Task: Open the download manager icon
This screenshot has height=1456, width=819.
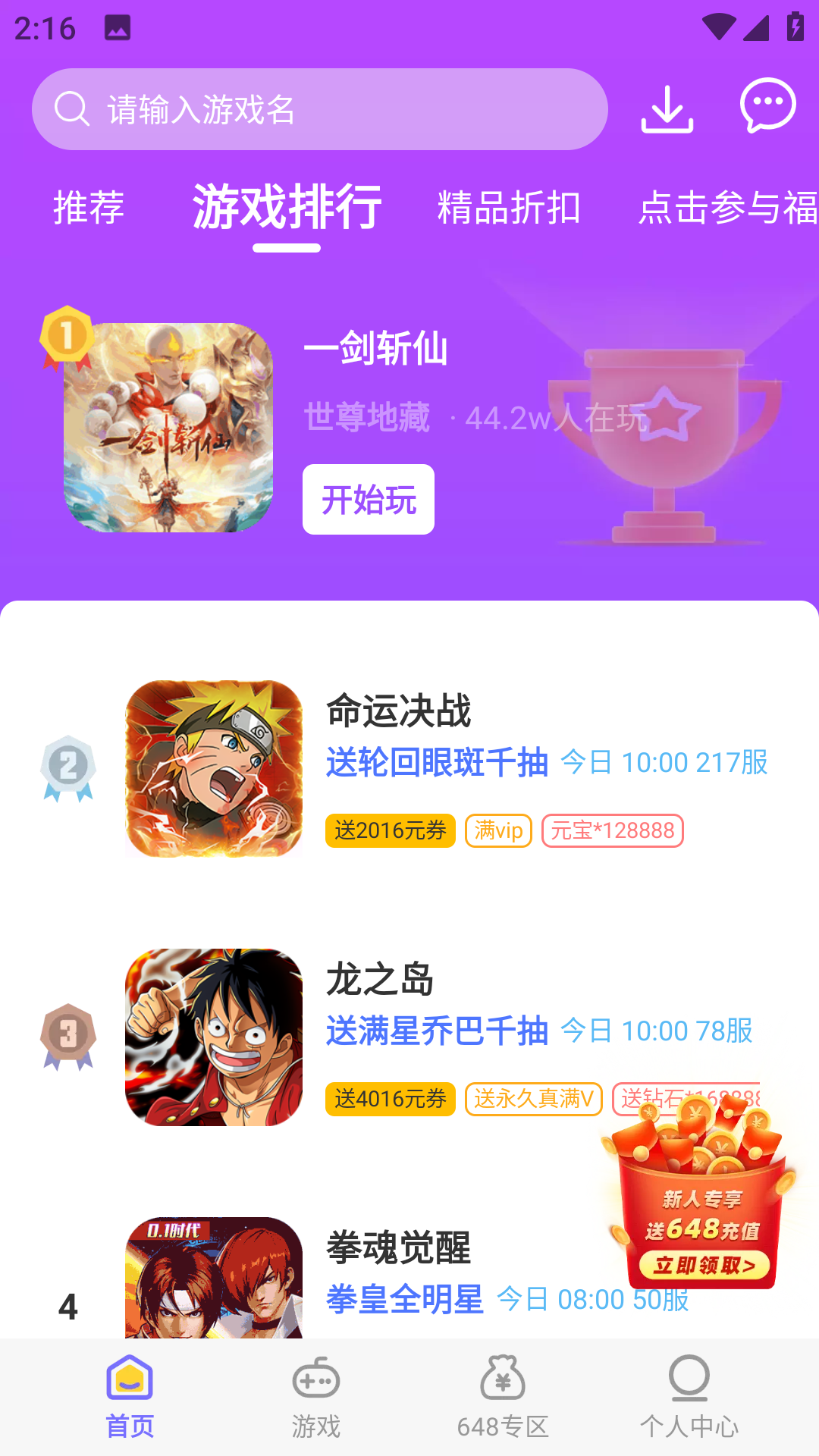Action: coord(668,108)
